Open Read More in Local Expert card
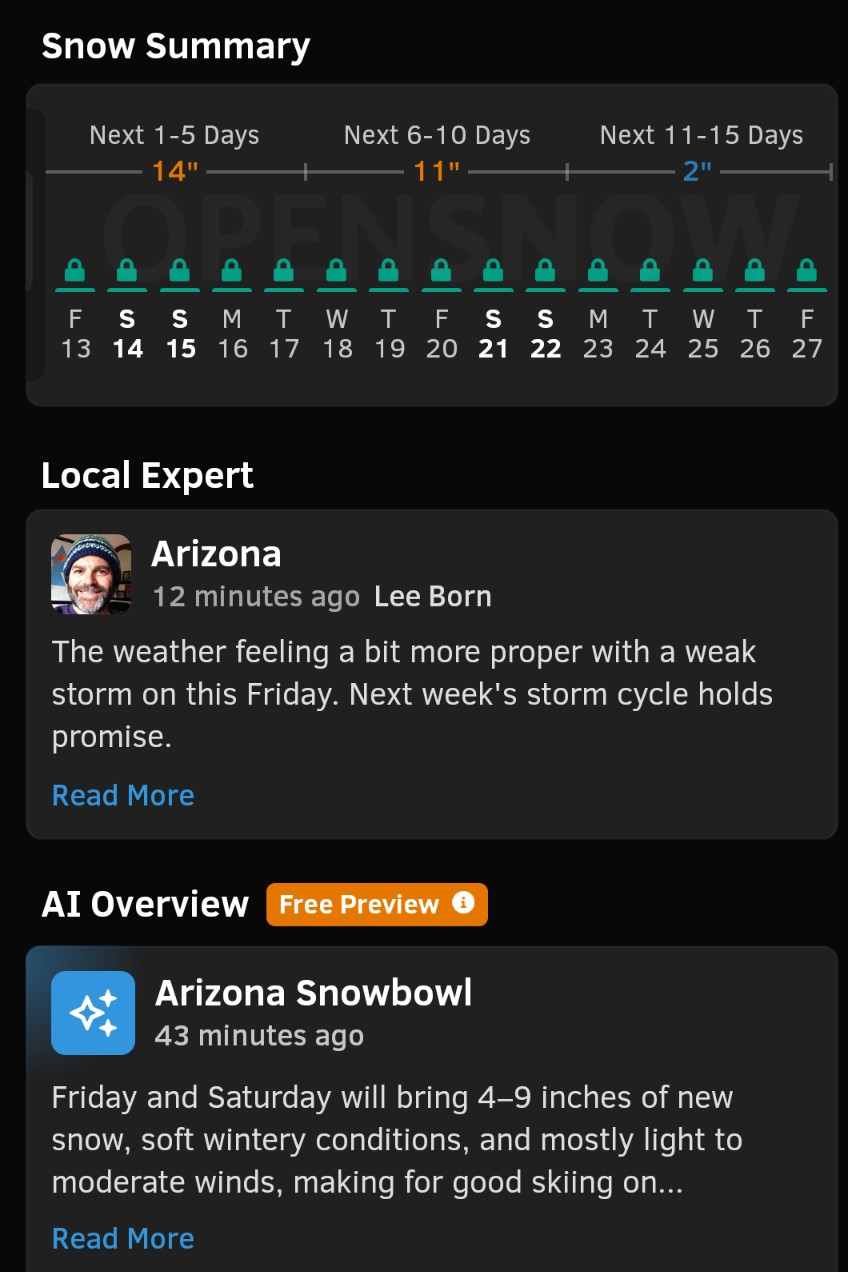Viewport: 848px width, 1272px height. tap(123, 795)
